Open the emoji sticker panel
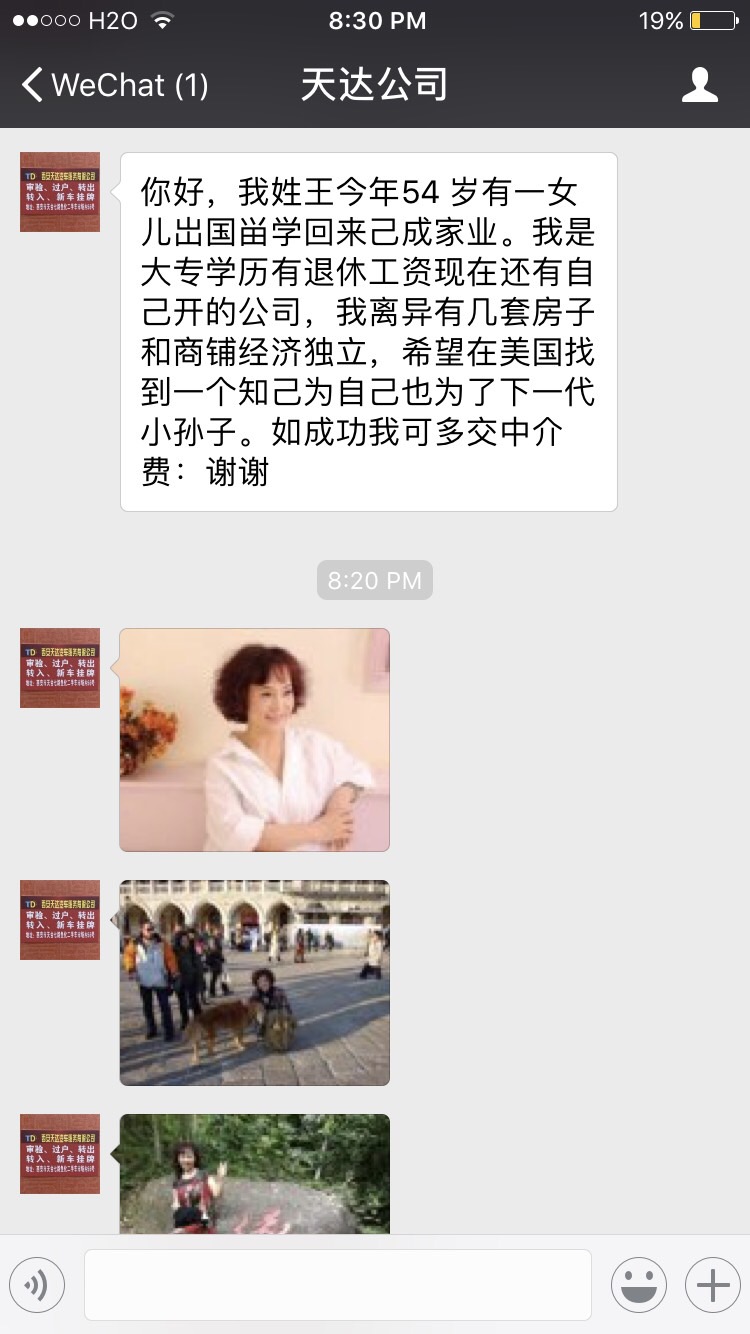The width and height of the screenshot is (750, 1334). click(638, 1283)
